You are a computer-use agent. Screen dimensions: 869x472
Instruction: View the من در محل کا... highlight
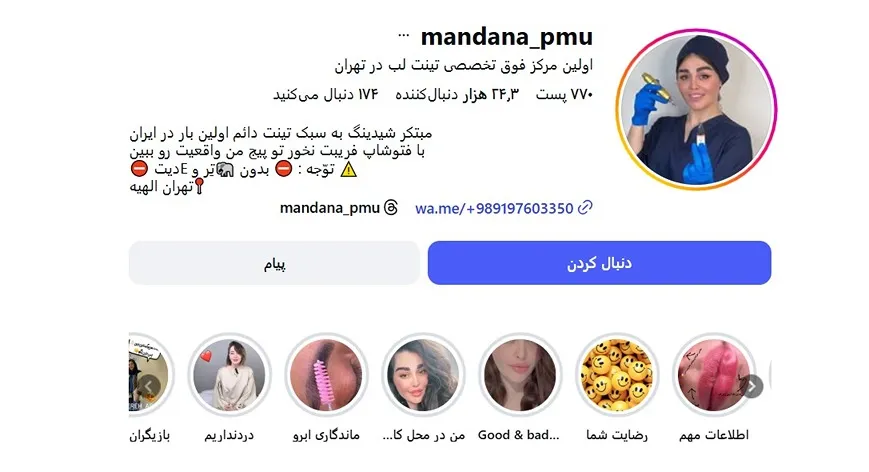coord(423,377)
